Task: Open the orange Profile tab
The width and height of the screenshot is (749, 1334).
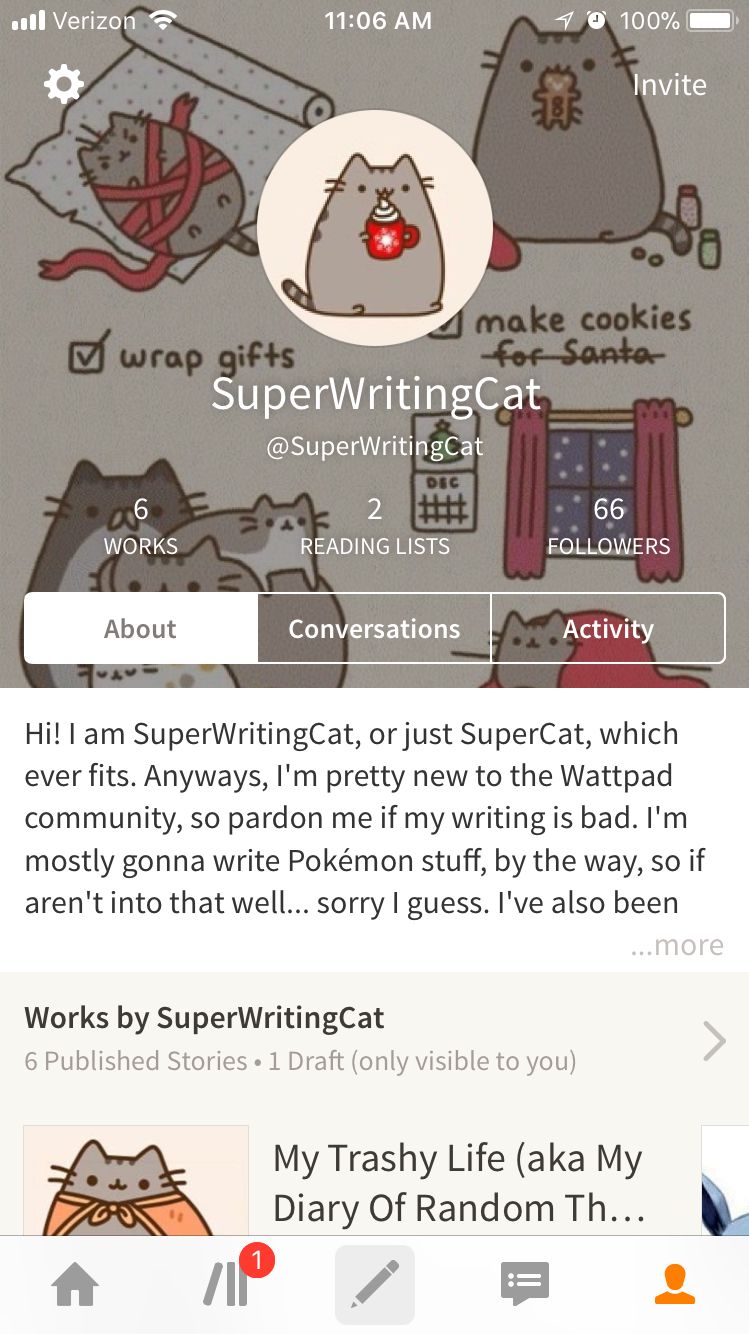Action: [x=675, y=1285]
